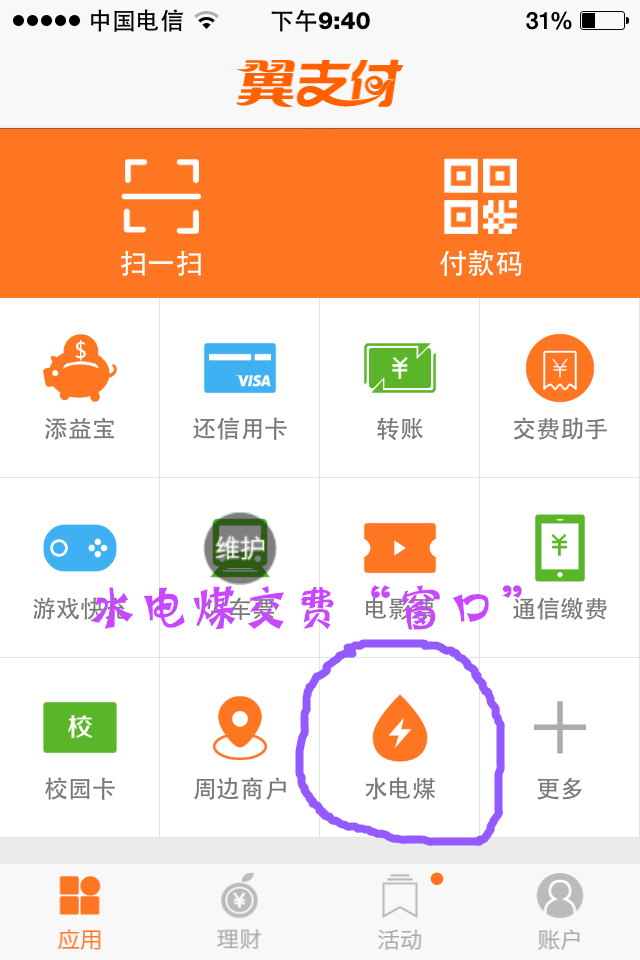
Task: Tap 更多 to see more apps
Action: point(560,748)
